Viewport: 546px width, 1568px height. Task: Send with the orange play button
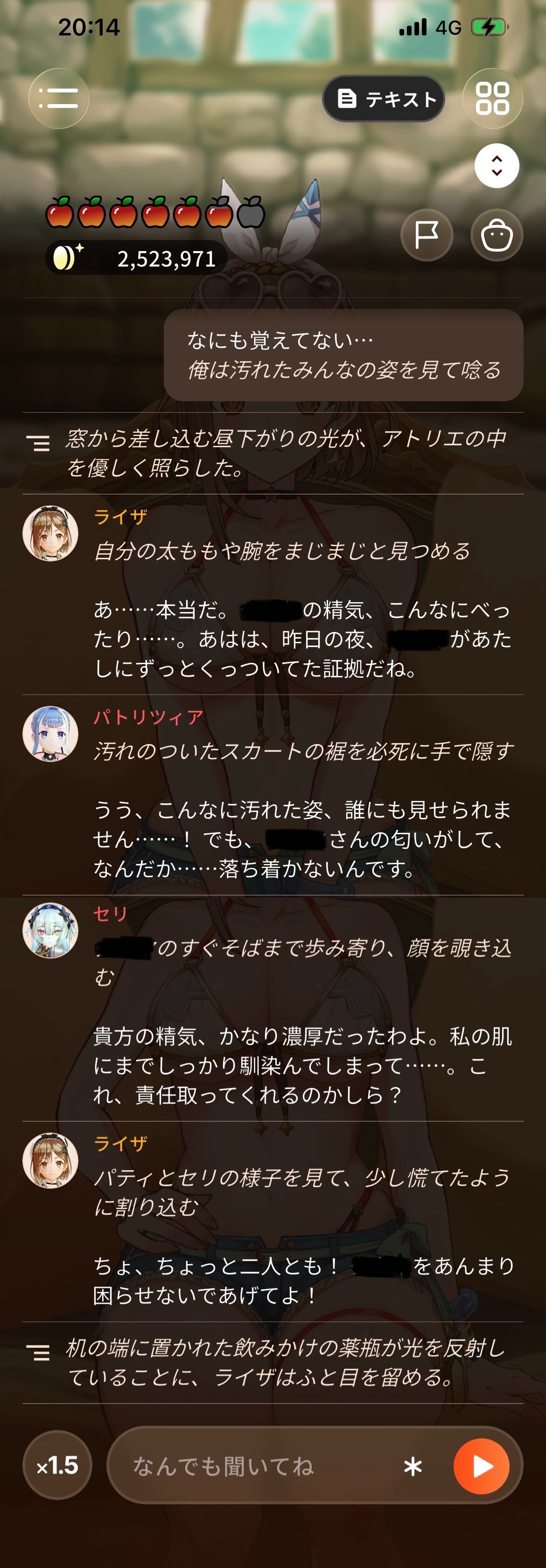pos(482,1466)
